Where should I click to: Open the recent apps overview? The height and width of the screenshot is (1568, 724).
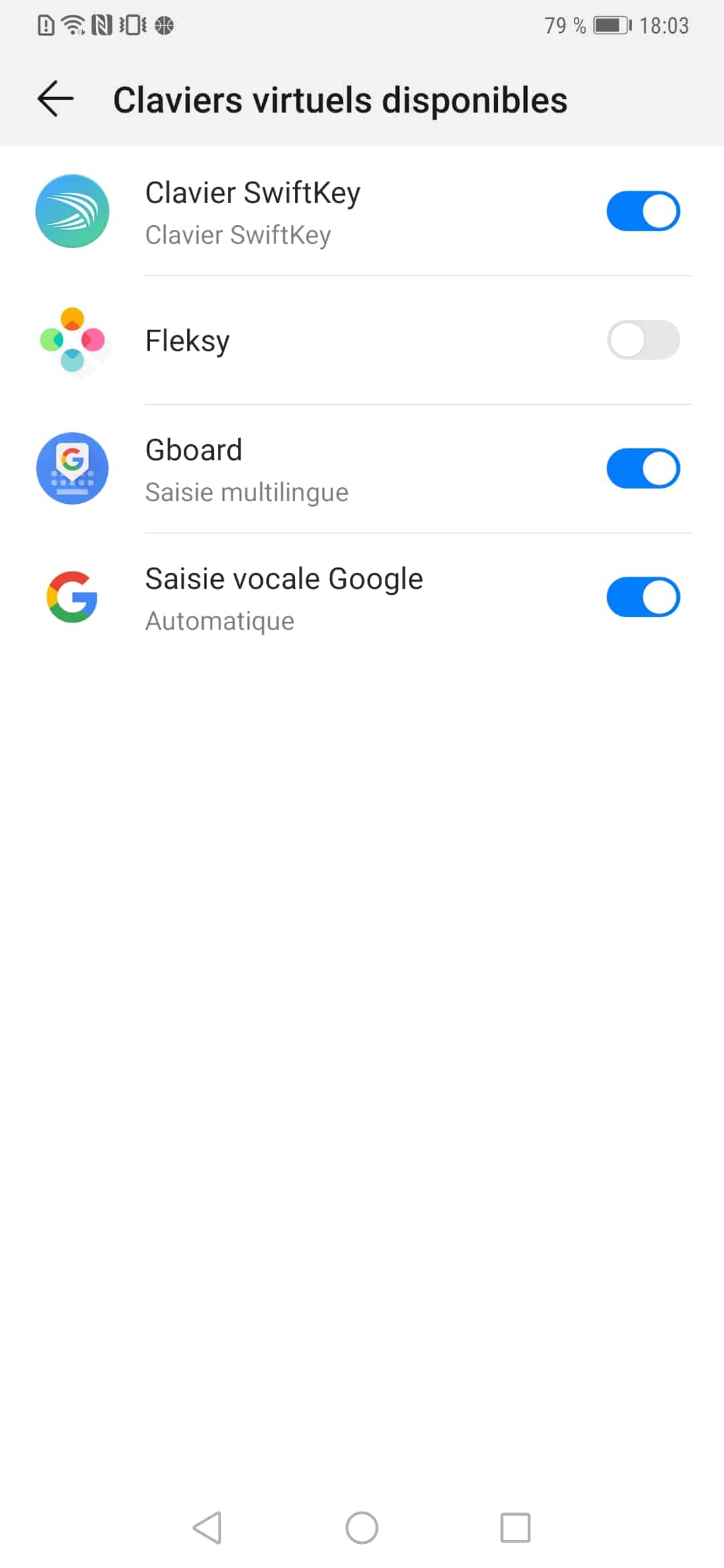click(516, 1528)
